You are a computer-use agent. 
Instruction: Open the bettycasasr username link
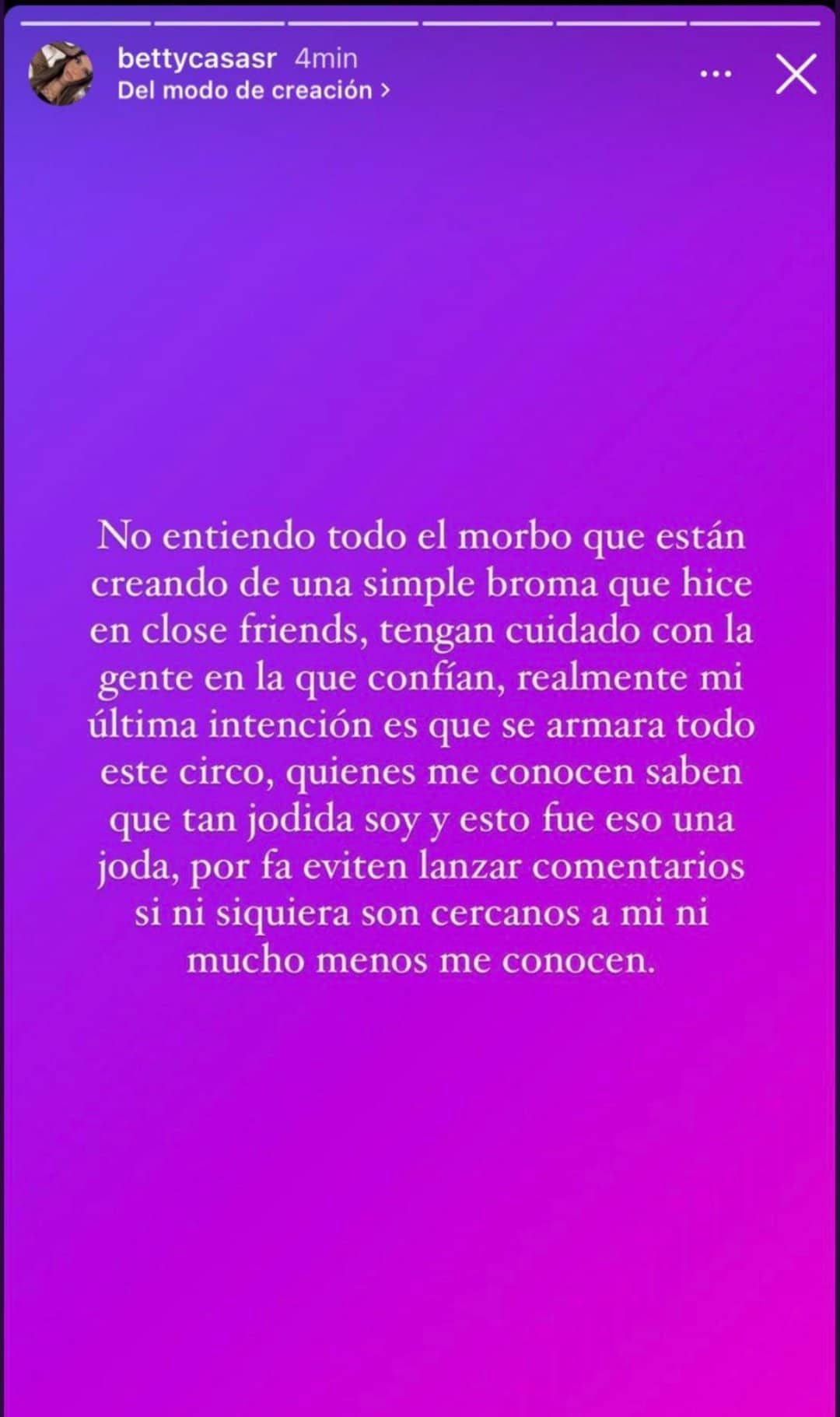pos(197,58)
